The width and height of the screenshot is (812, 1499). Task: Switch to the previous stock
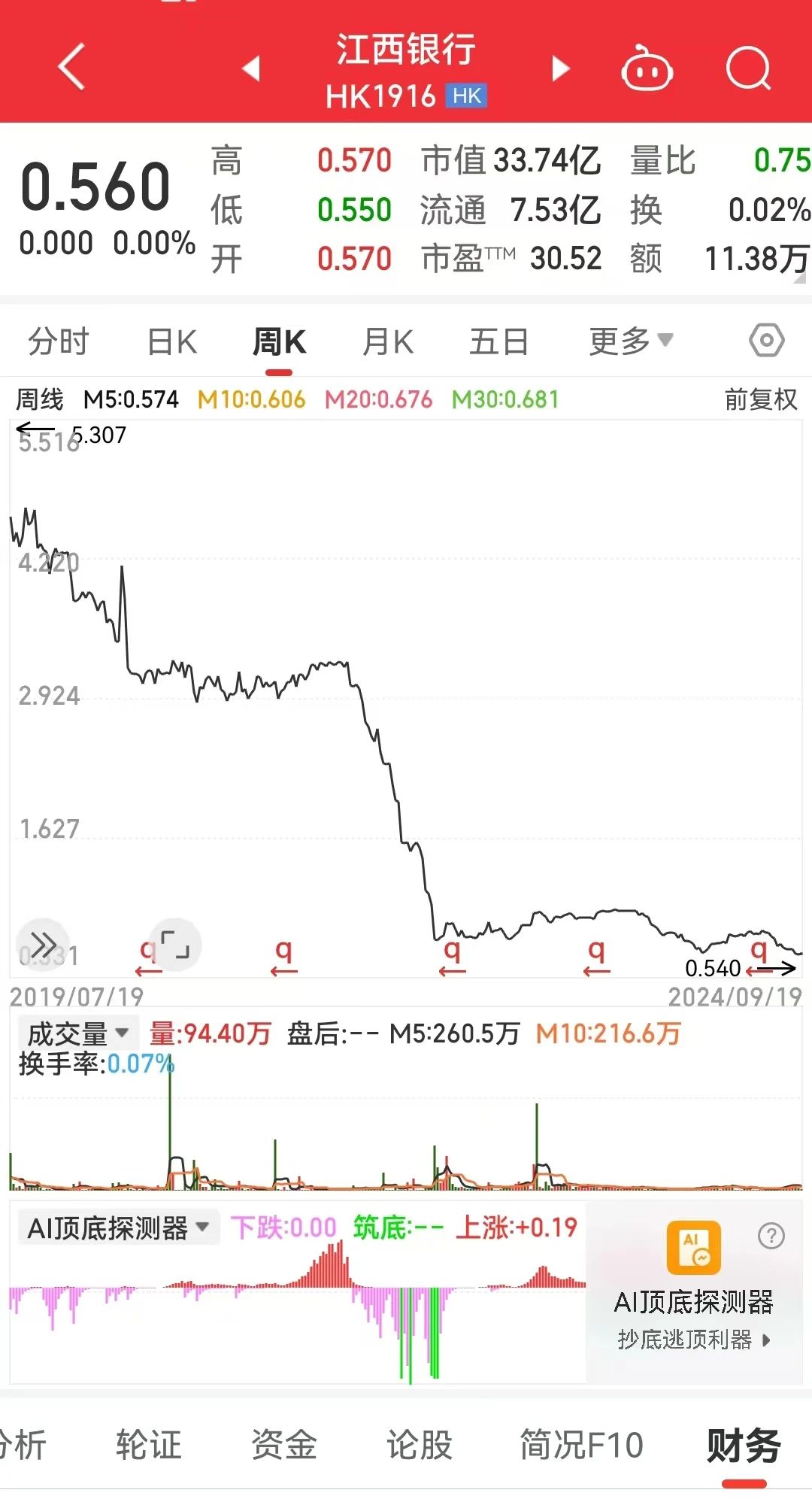[251, 68]
